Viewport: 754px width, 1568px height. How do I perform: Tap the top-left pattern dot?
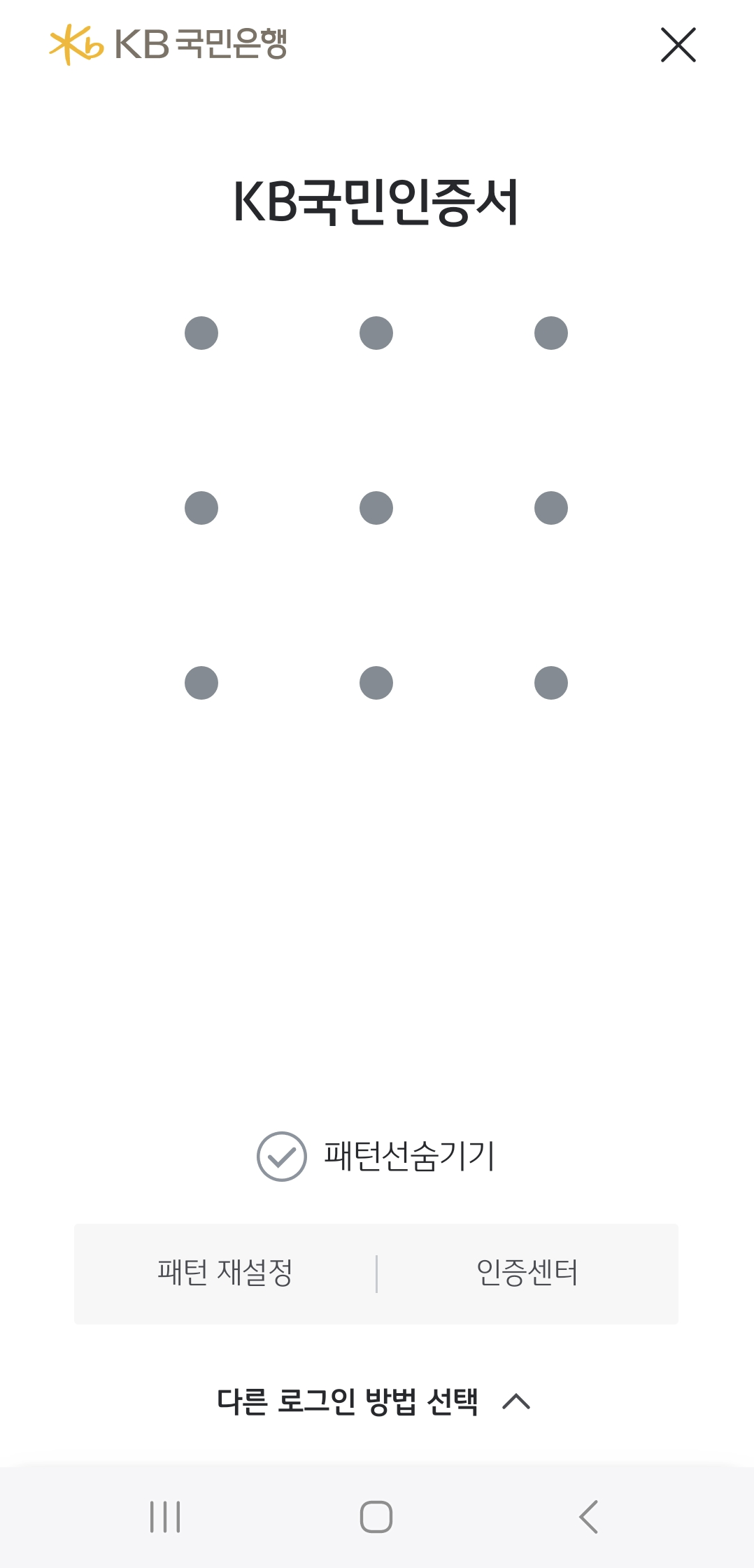pyautogui.click(x=201, y=332)
